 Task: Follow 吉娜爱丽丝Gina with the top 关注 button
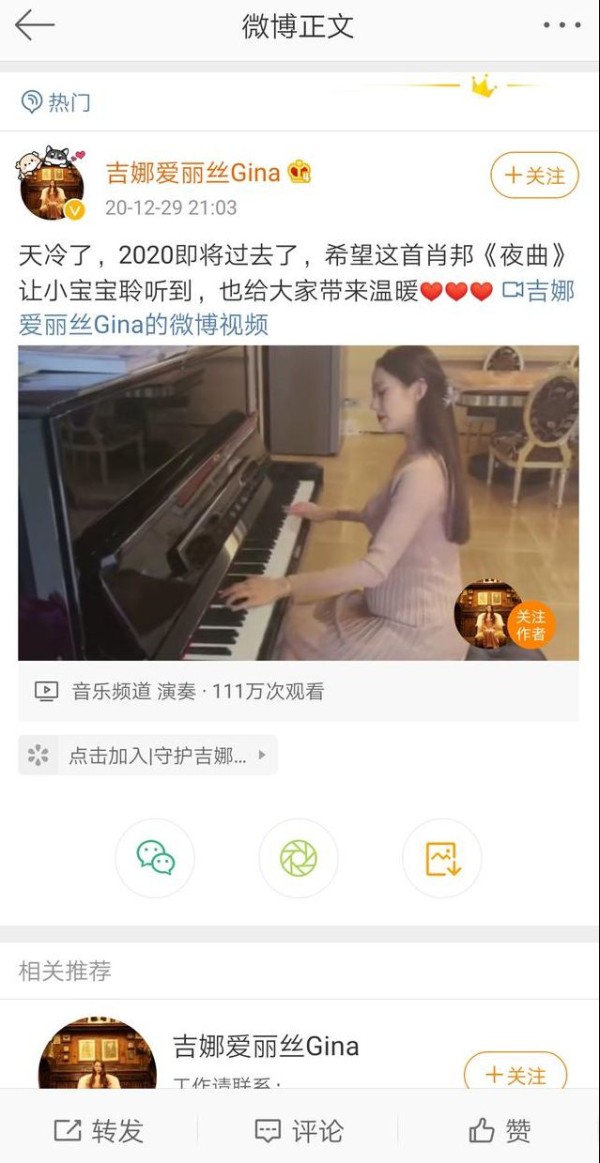pos(534,175)
